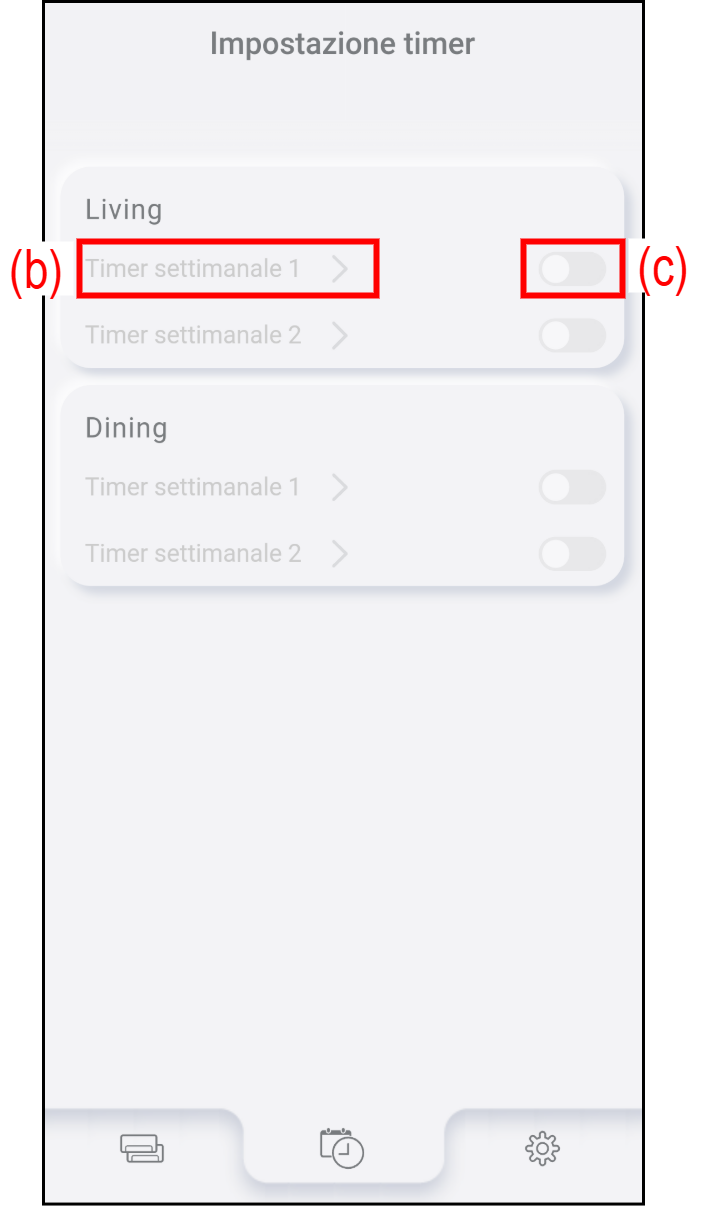Screen dimensions: 702x1206
Task: Enable Dining Timer settimanale 2 switch
Action: click(x=572, y=553)
